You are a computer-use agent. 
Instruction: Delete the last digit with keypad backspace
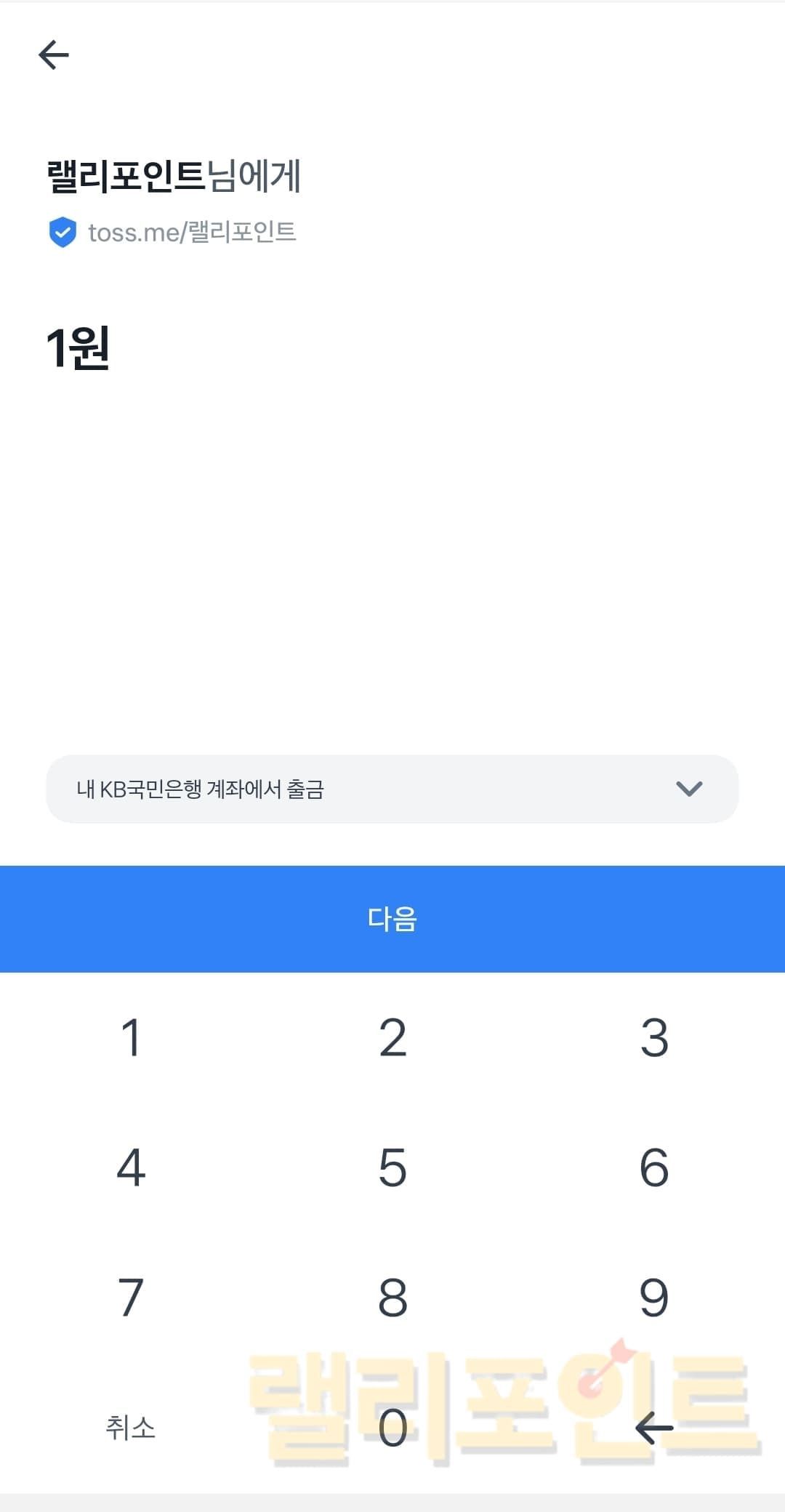(654, 1428)
